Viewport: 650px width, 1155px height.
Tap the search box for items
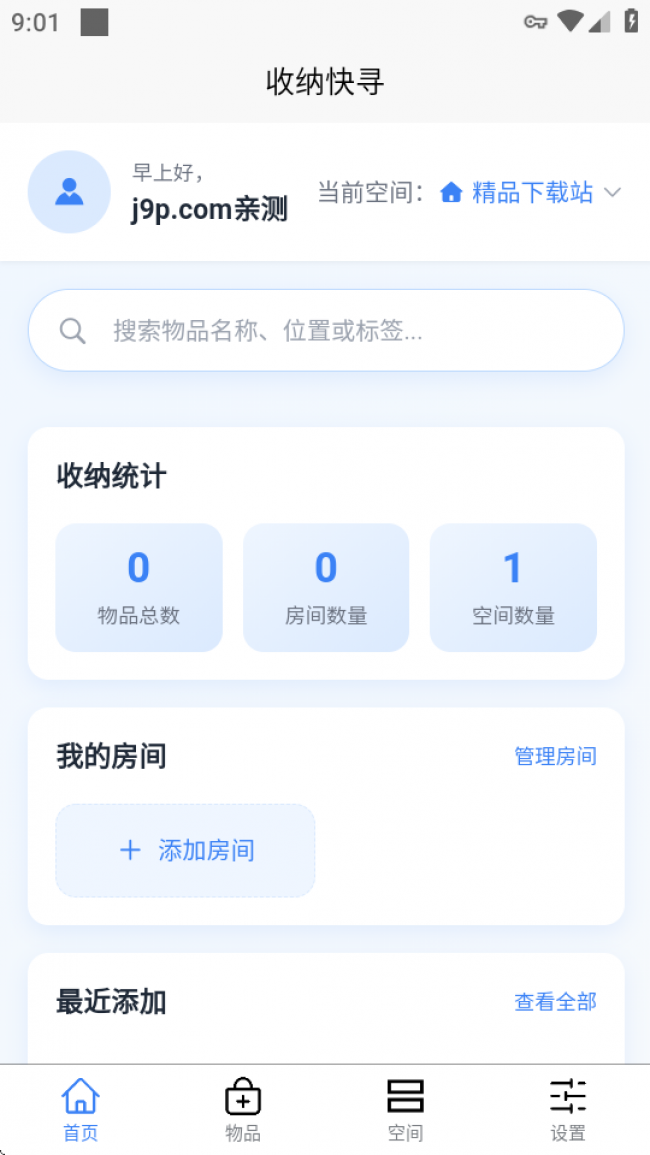[x=326, y=331]
